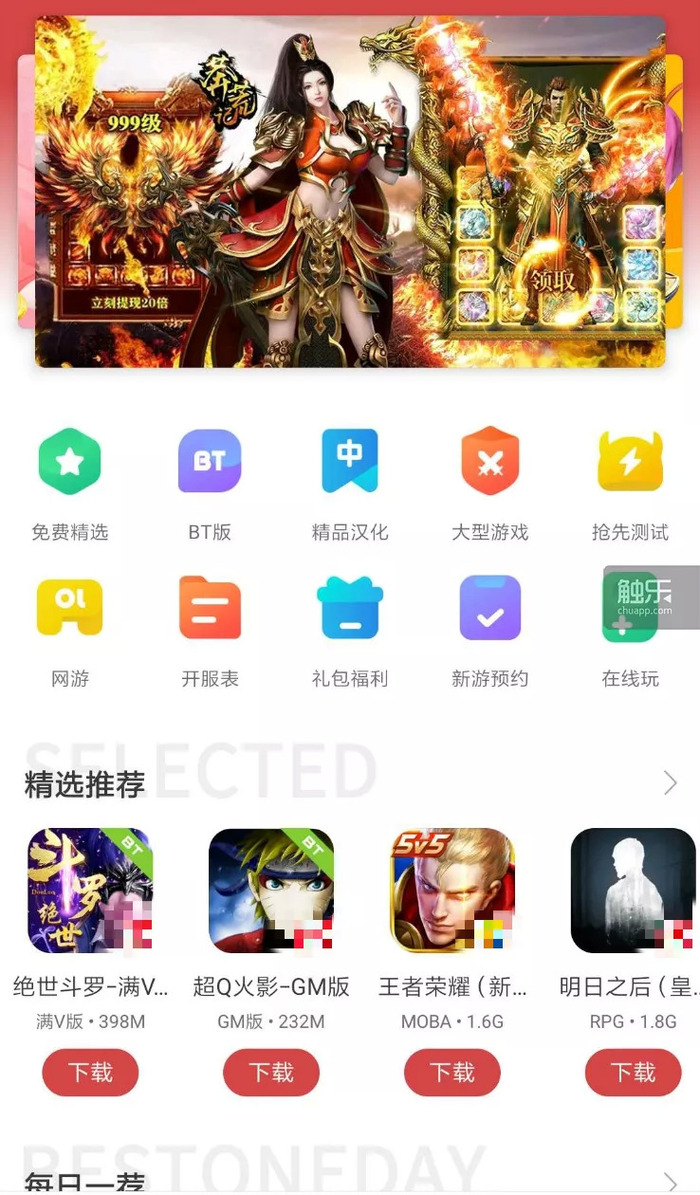Viewport: 700px width, 1195px height.
Task: Open the 免费精选 category
Action: click(70, 462)
